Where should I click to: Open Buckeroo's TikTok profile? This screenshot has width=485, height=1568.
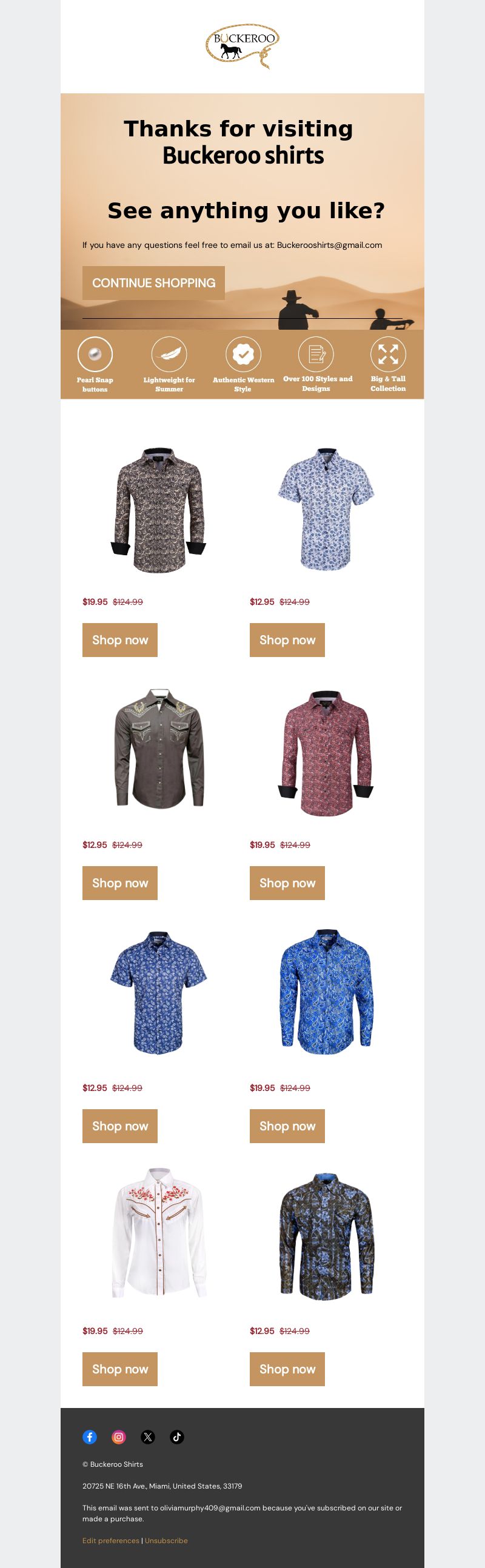177,1436
